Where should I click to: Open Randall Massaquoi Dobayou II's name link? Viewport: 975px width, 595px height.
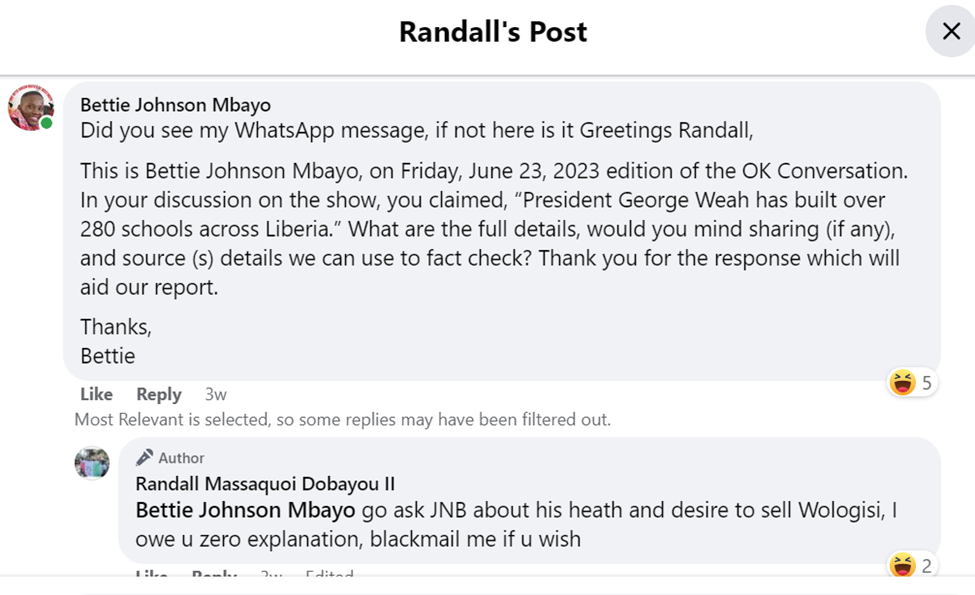tap(265, 484)
